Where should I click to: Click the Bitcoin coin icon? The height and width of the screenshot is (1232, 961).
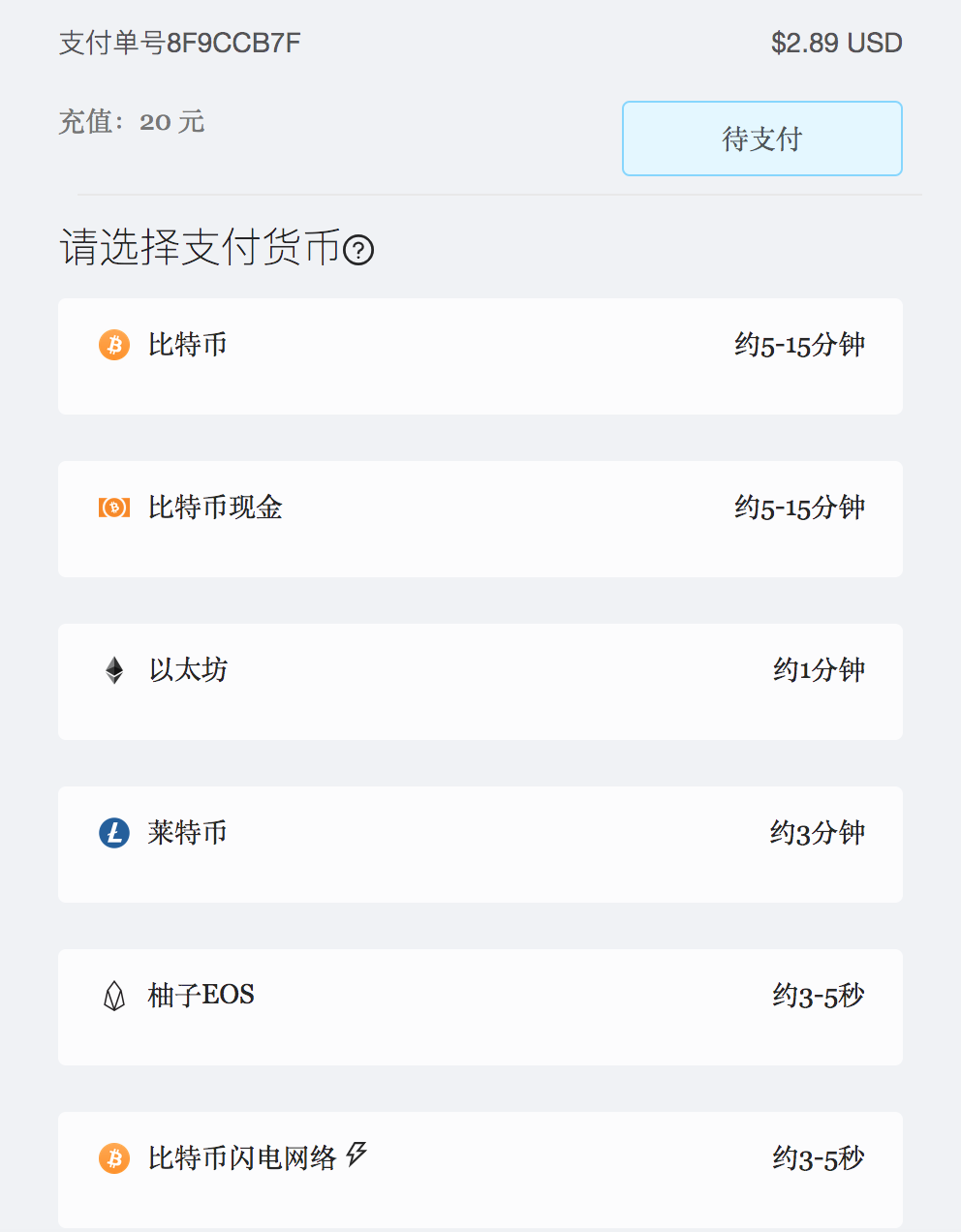113,345
